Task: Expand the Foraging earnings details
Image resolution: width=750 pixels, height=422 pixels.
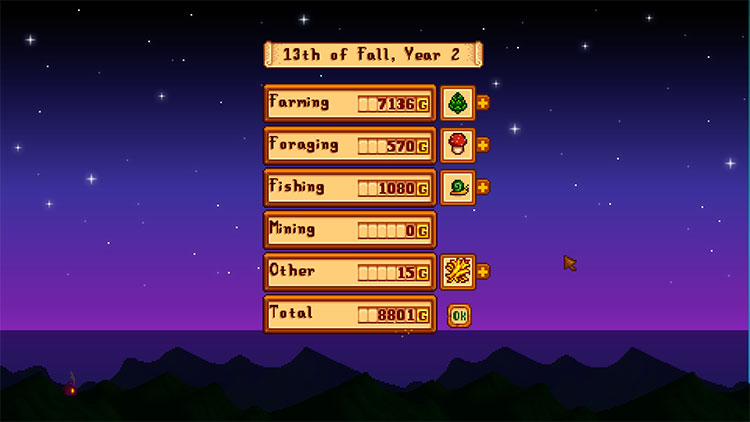Action: (x=483, y=145)
